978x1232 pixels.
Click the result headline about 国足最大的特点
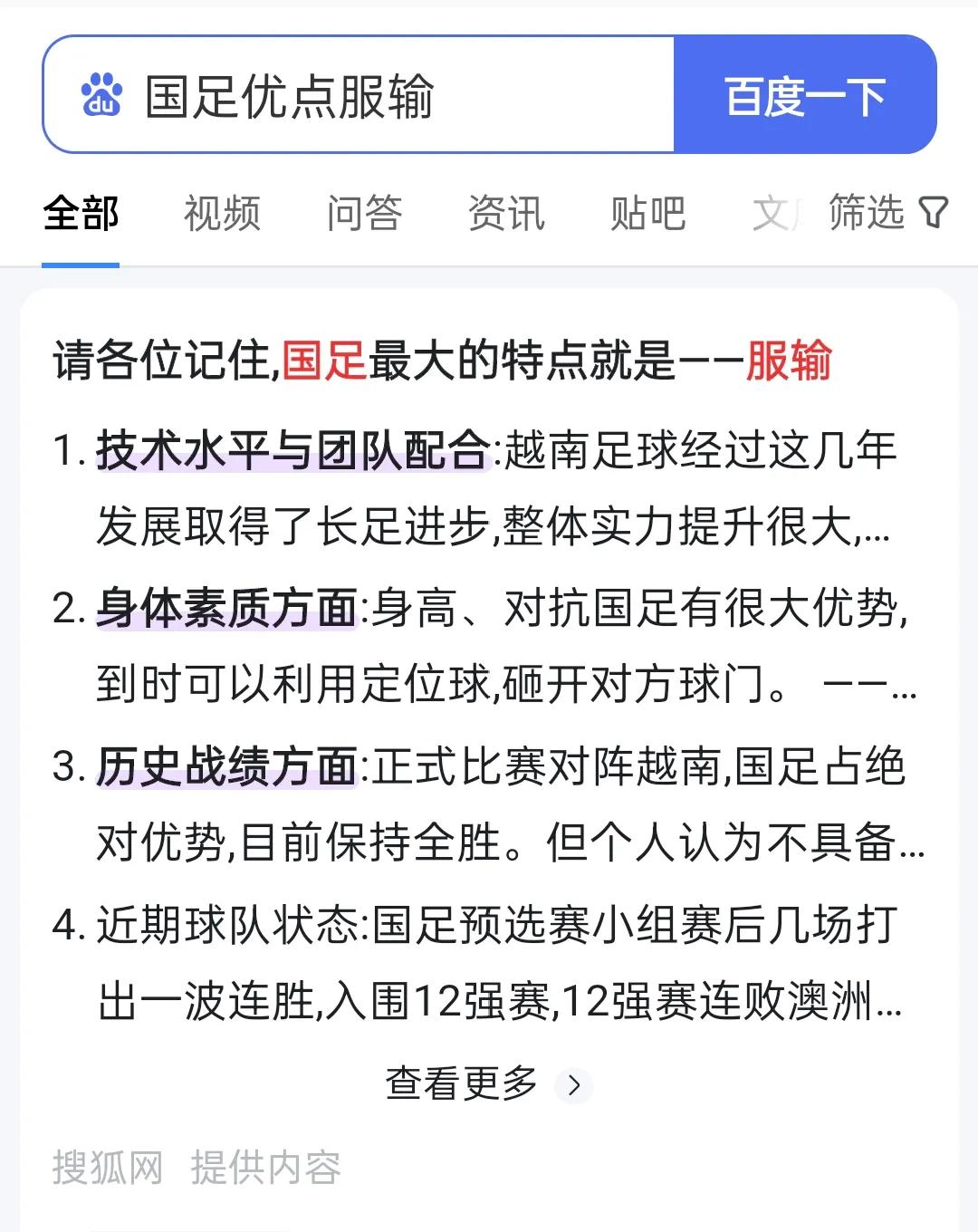click(x=446, y=361)
